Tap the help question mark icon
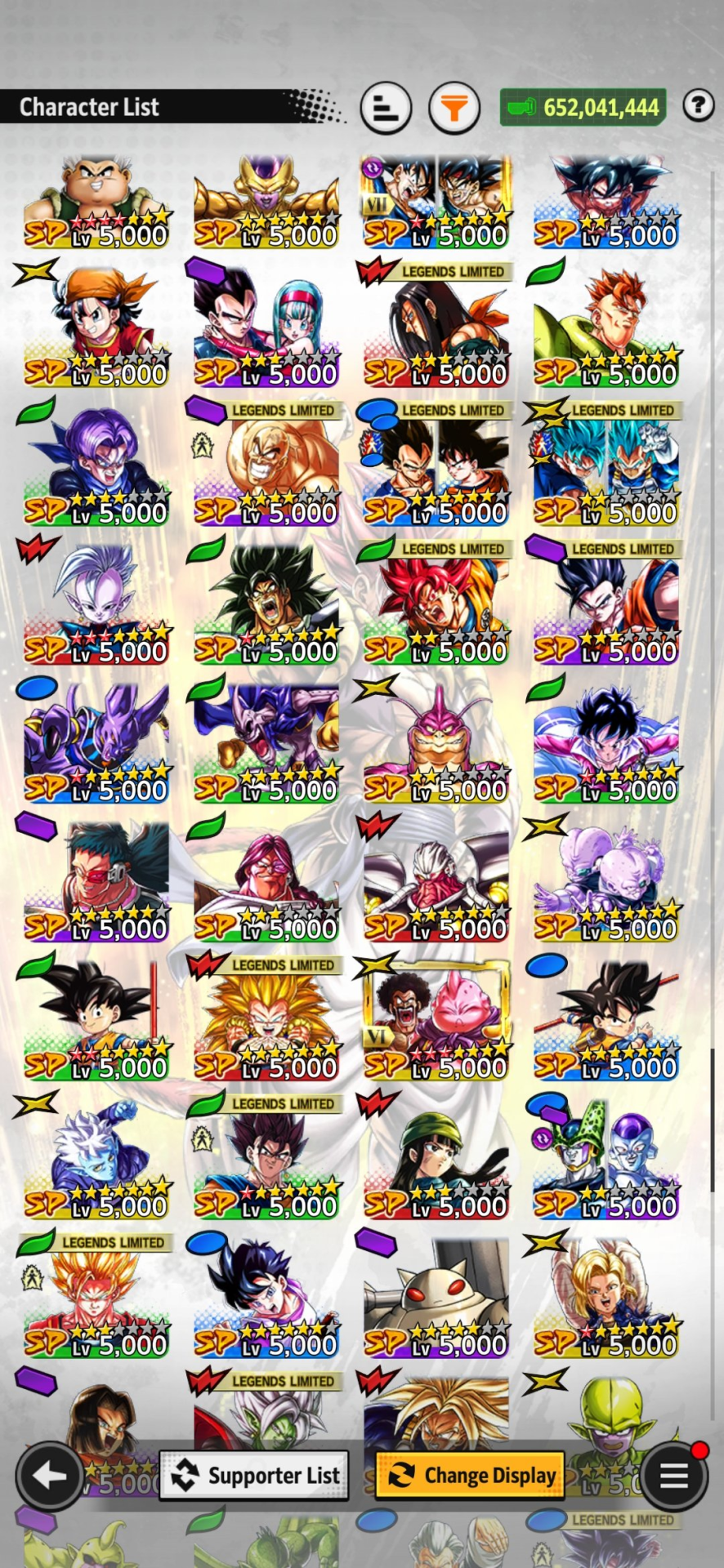The width and height of the screenshot is (724, 1568). coord(699,105)
